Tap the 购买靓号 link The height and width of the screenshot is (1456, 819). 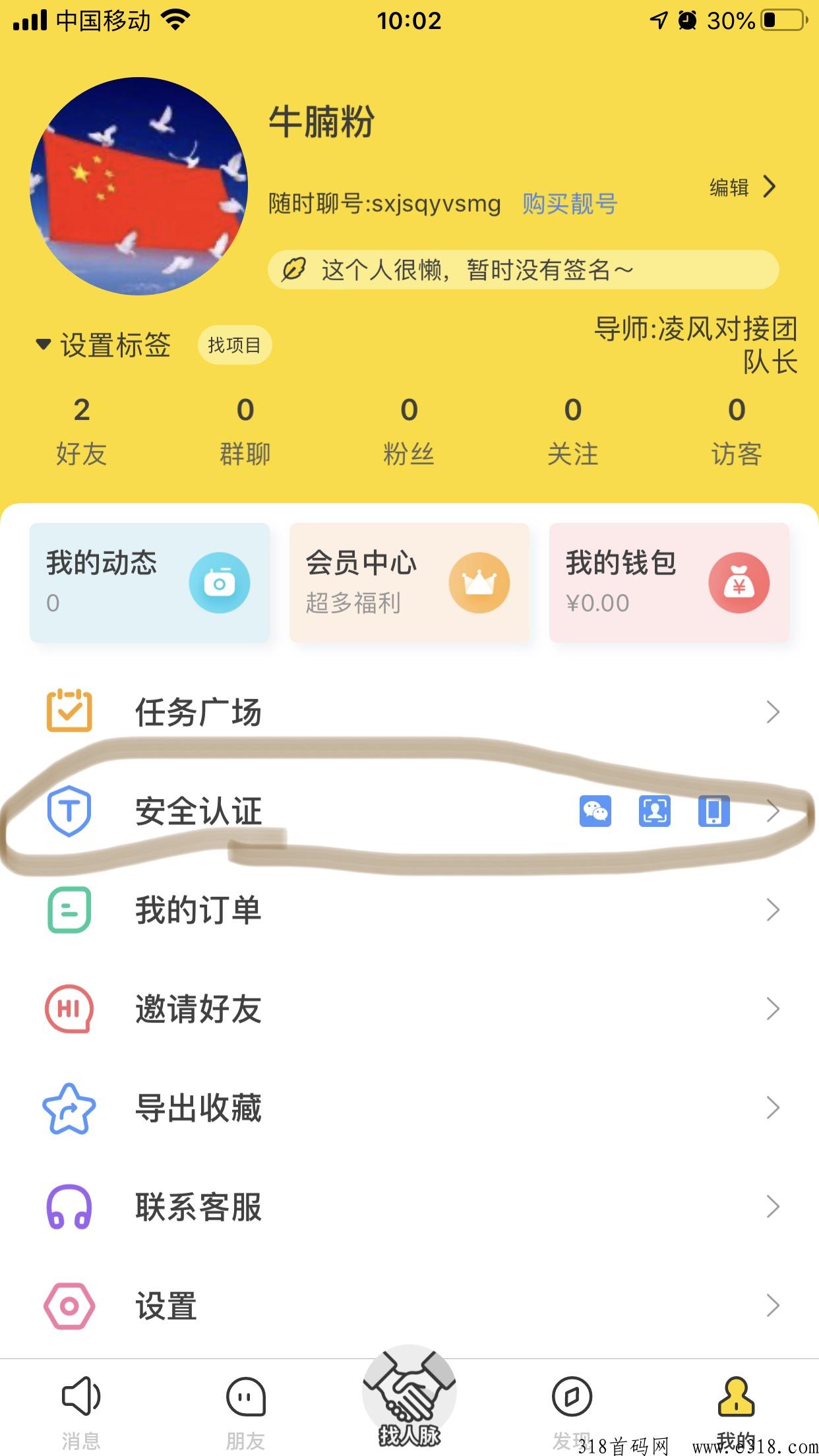coord(569,204)
